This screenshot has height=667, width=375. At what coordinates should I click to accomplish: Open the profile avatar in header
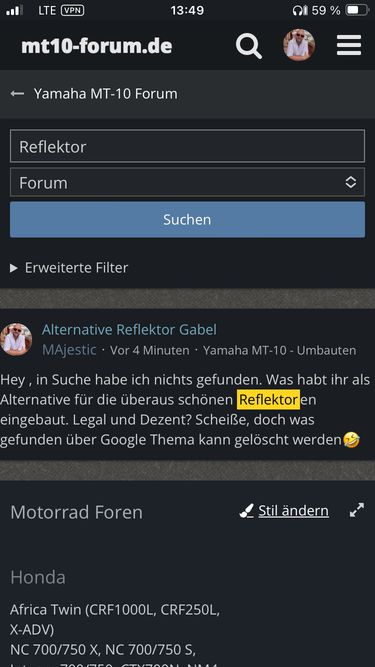pos(299,45)
